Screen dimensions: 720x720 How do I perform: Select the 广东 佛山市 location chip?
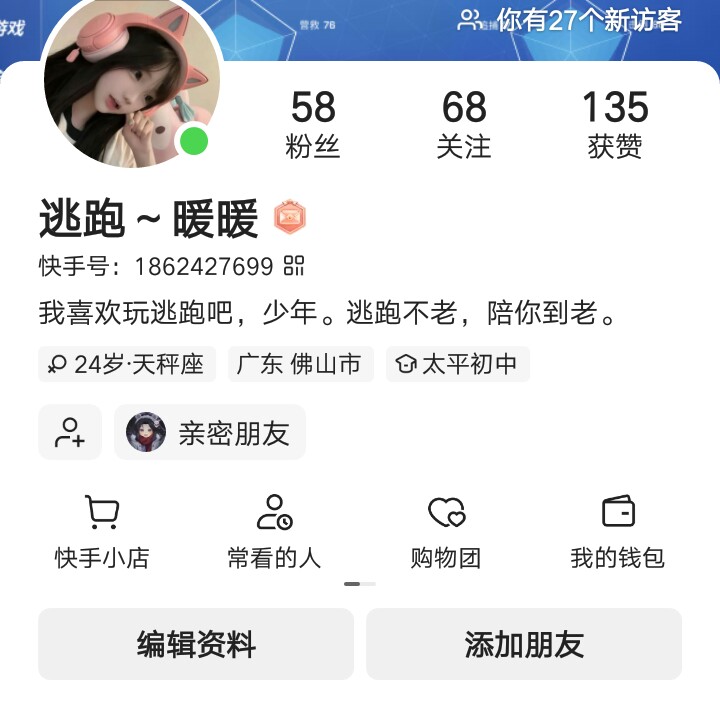(300, 364)
